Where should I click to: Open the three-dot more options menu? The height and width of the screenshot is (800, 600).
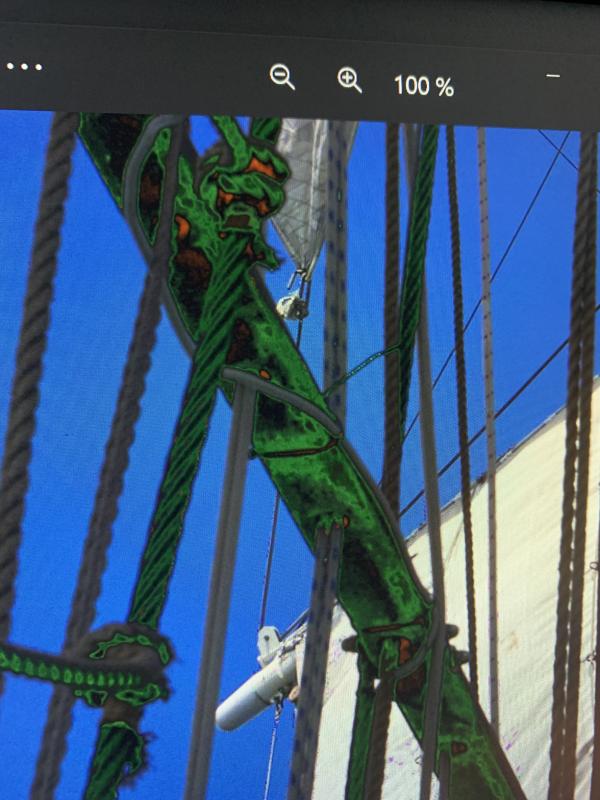(22, 67)
